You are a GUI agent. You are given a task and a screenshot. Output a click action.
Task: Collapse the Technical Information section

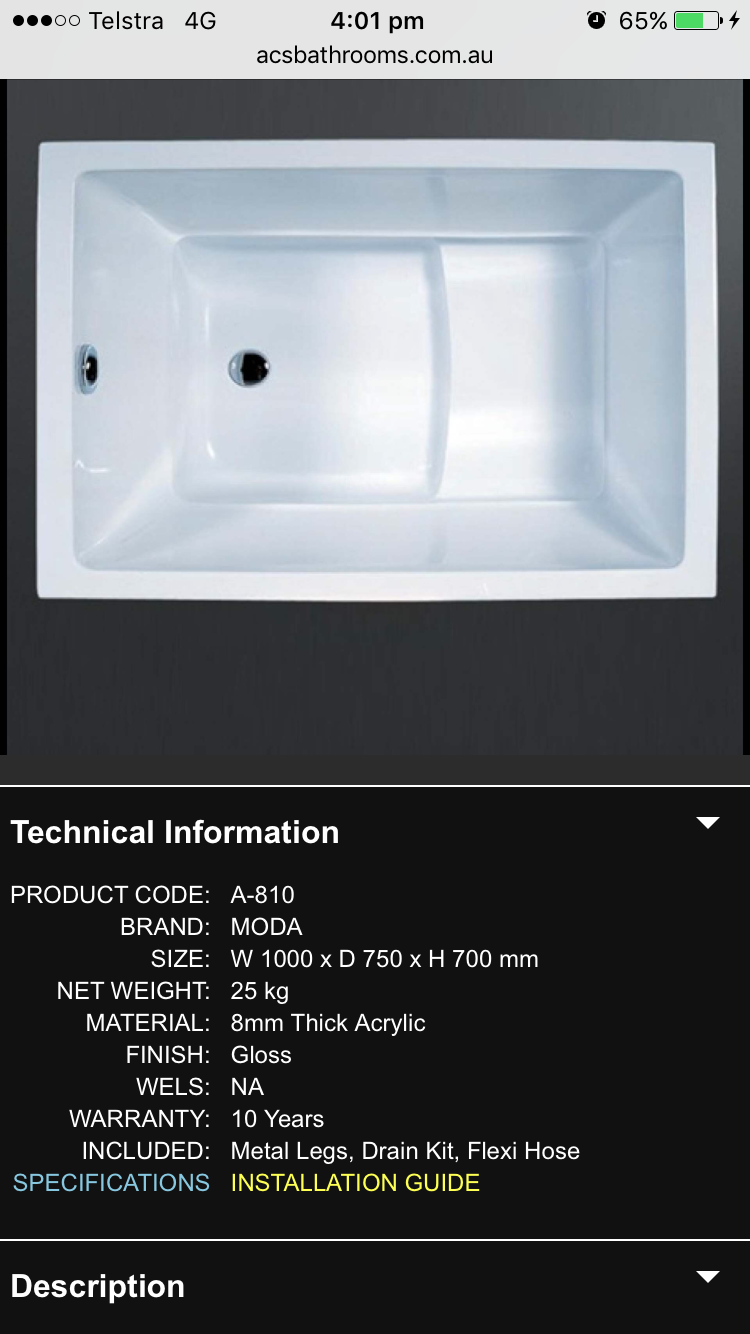707,823
